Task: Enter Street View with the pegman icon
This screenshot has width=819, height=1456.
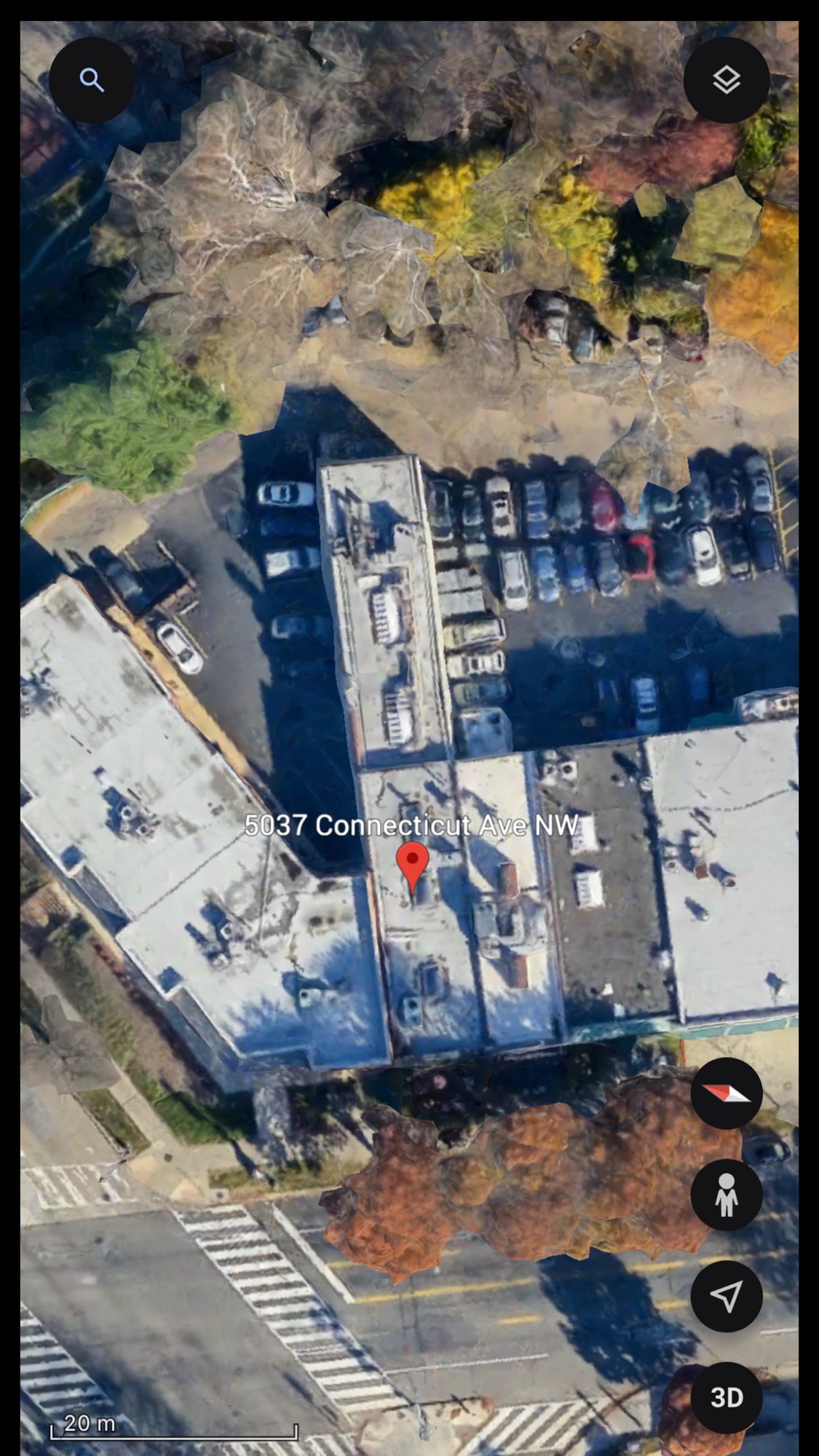Action: coord(726,1195)
